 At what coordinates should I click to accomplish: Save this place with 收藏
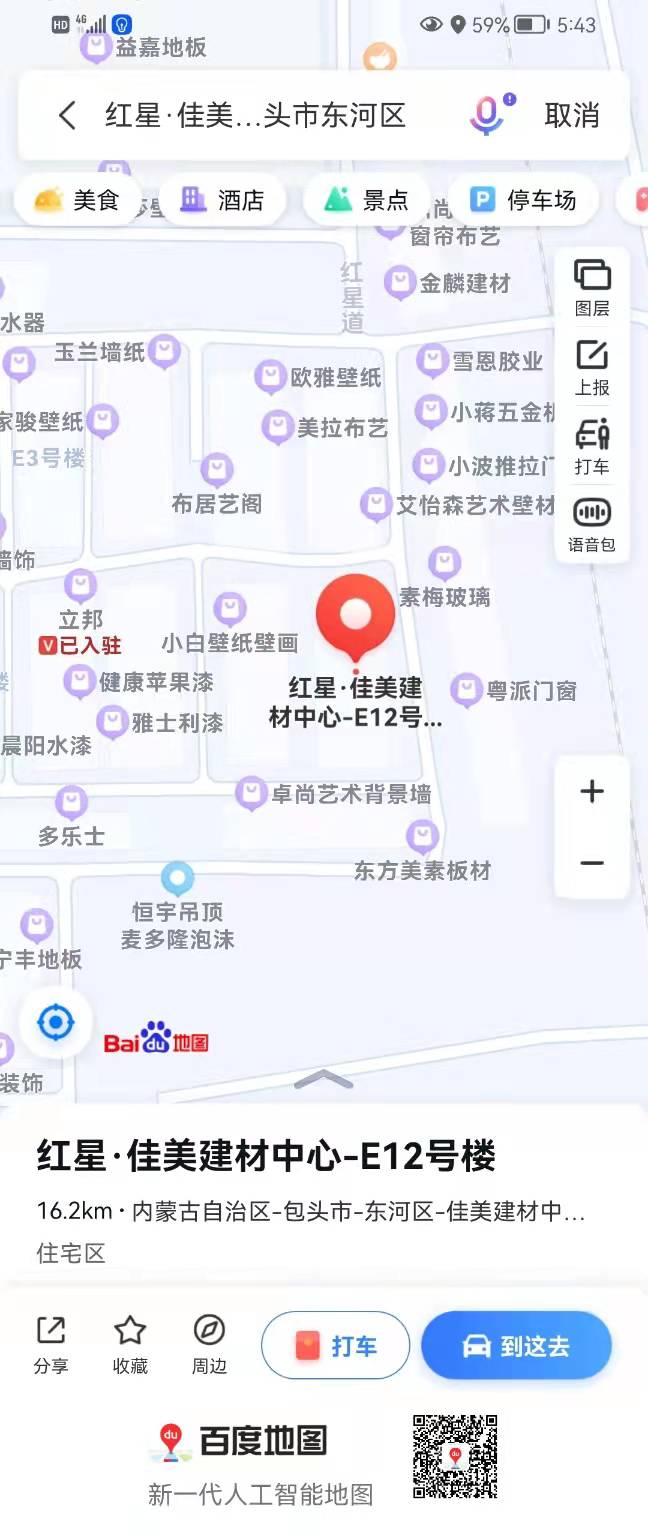click(x=130, y=1345)
